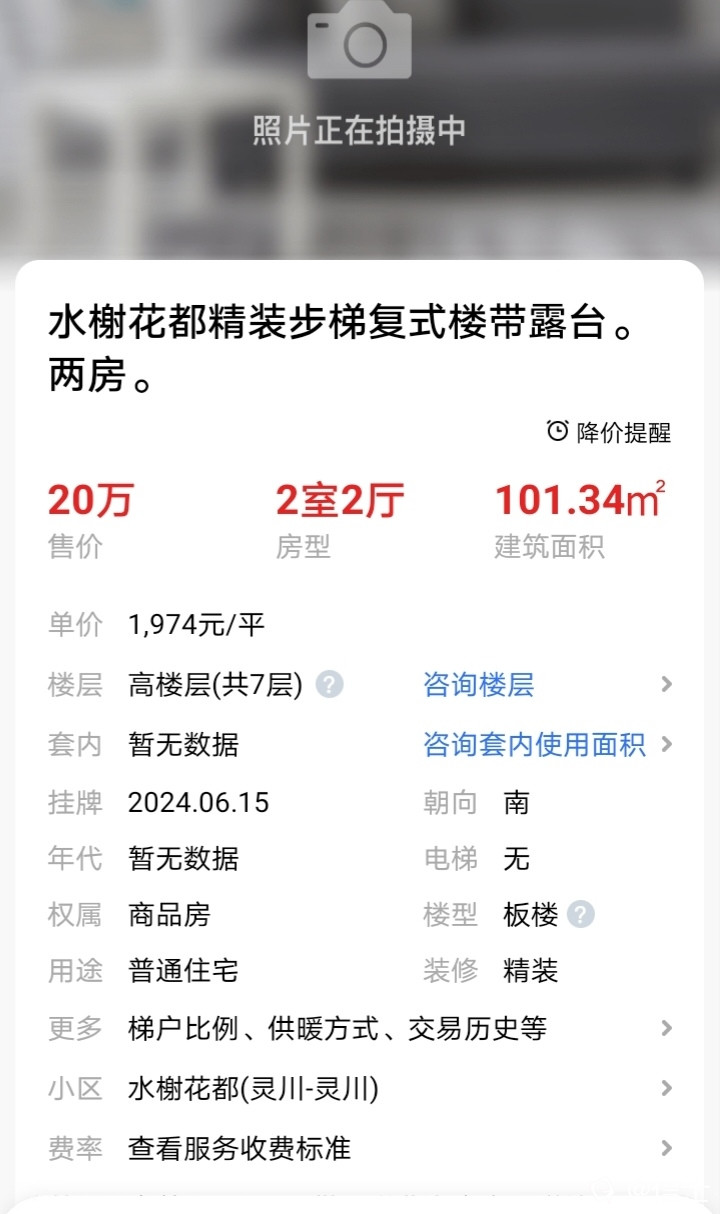
Task: Show the help tip beside 板楼
Action: [581, 914]
